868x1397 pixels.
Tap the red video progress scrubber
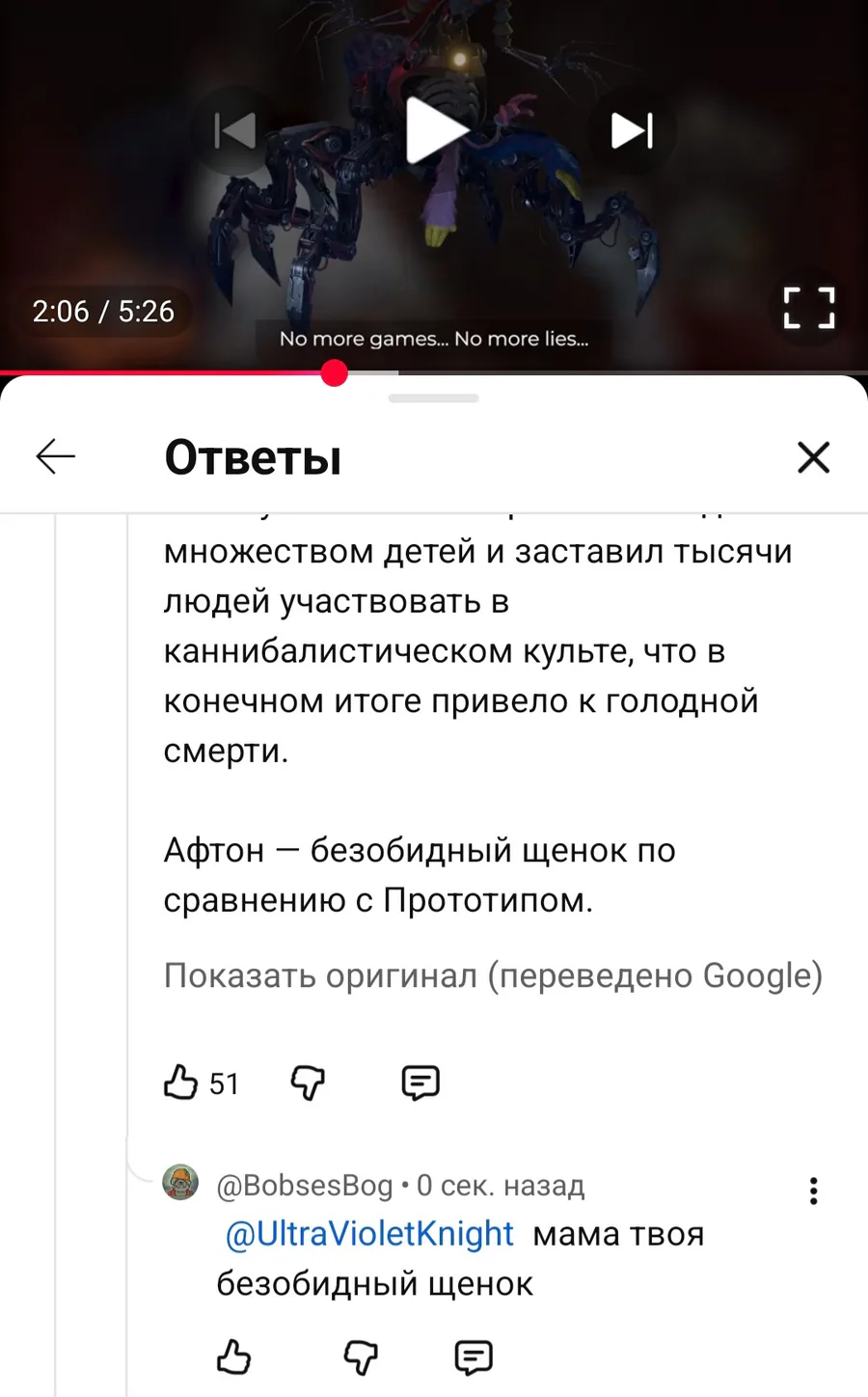(334, 372)
